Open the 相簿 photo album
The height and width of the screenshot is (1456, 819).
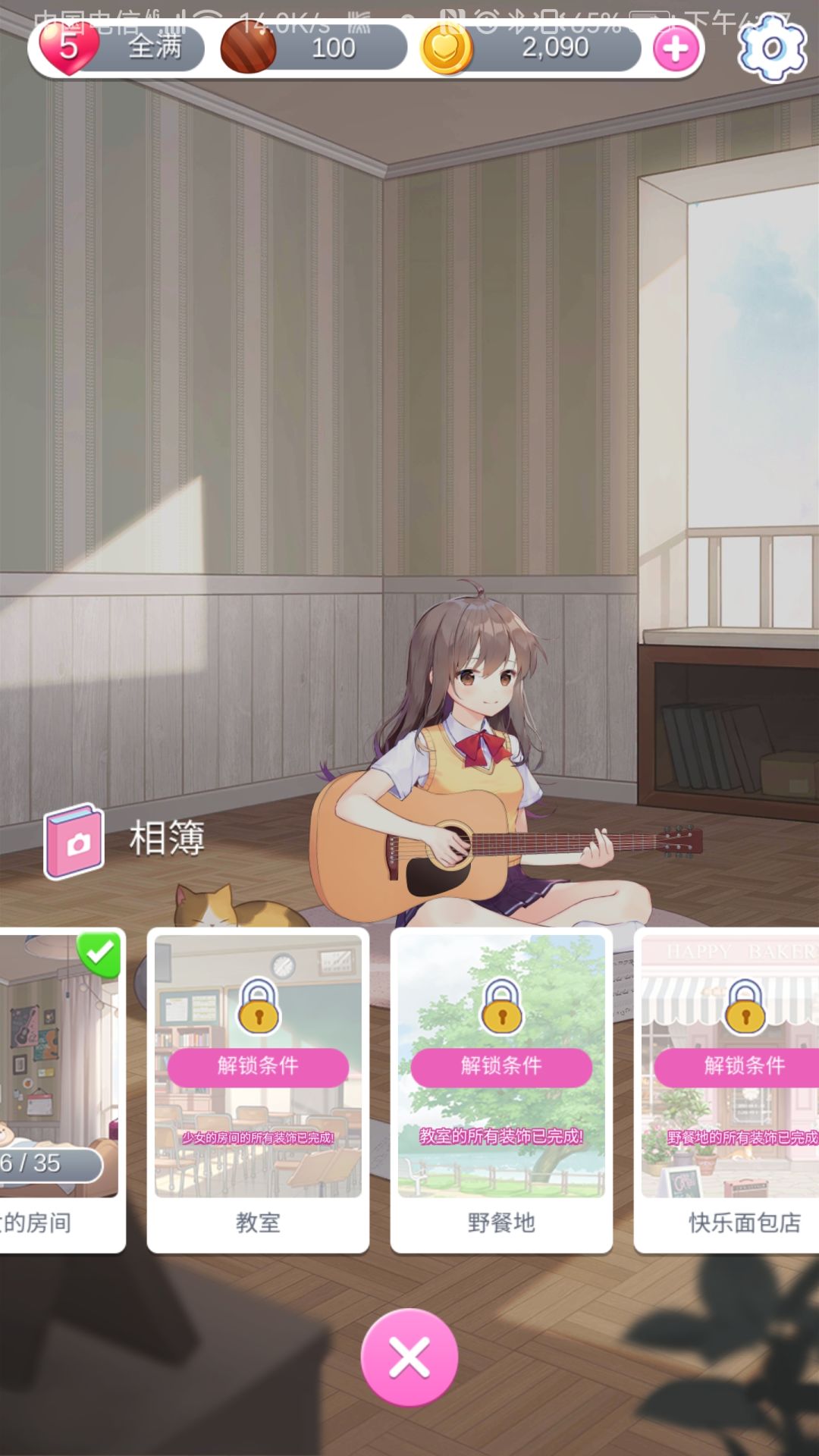click(x=74, y=838)
